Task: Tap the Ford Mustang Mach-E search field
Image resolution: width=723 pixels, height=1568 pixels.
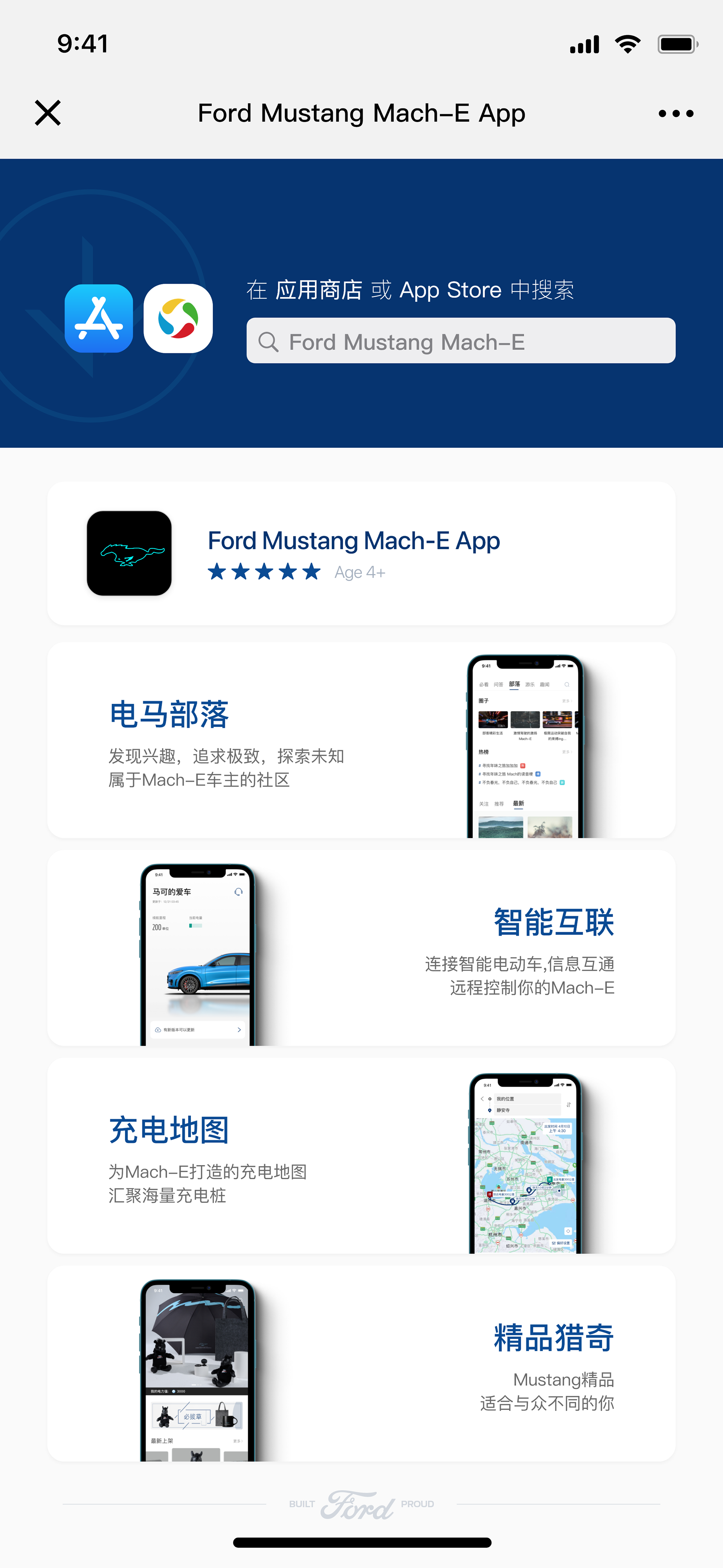Action: pos(461,341)
